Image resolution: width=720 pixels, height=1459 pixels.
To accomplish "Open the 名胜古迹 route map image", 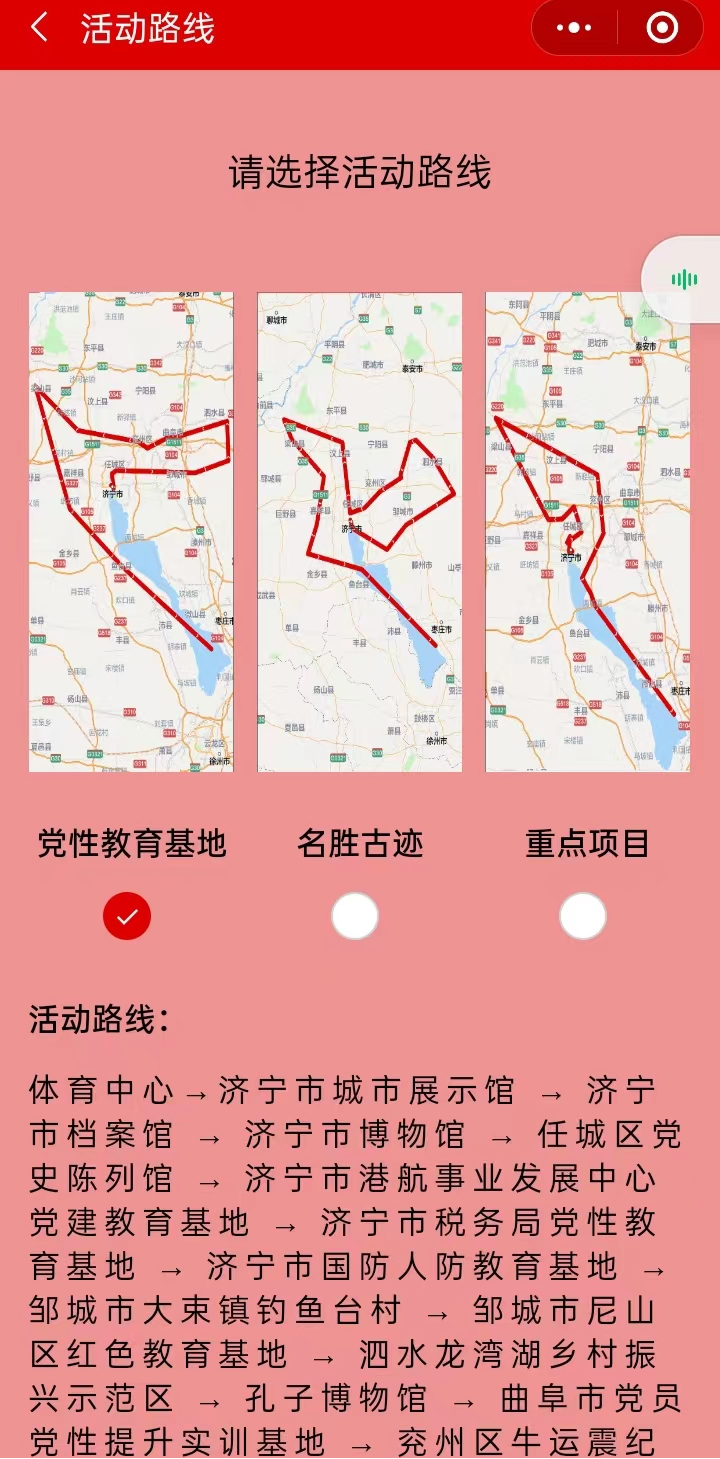I will click(360, 532).
